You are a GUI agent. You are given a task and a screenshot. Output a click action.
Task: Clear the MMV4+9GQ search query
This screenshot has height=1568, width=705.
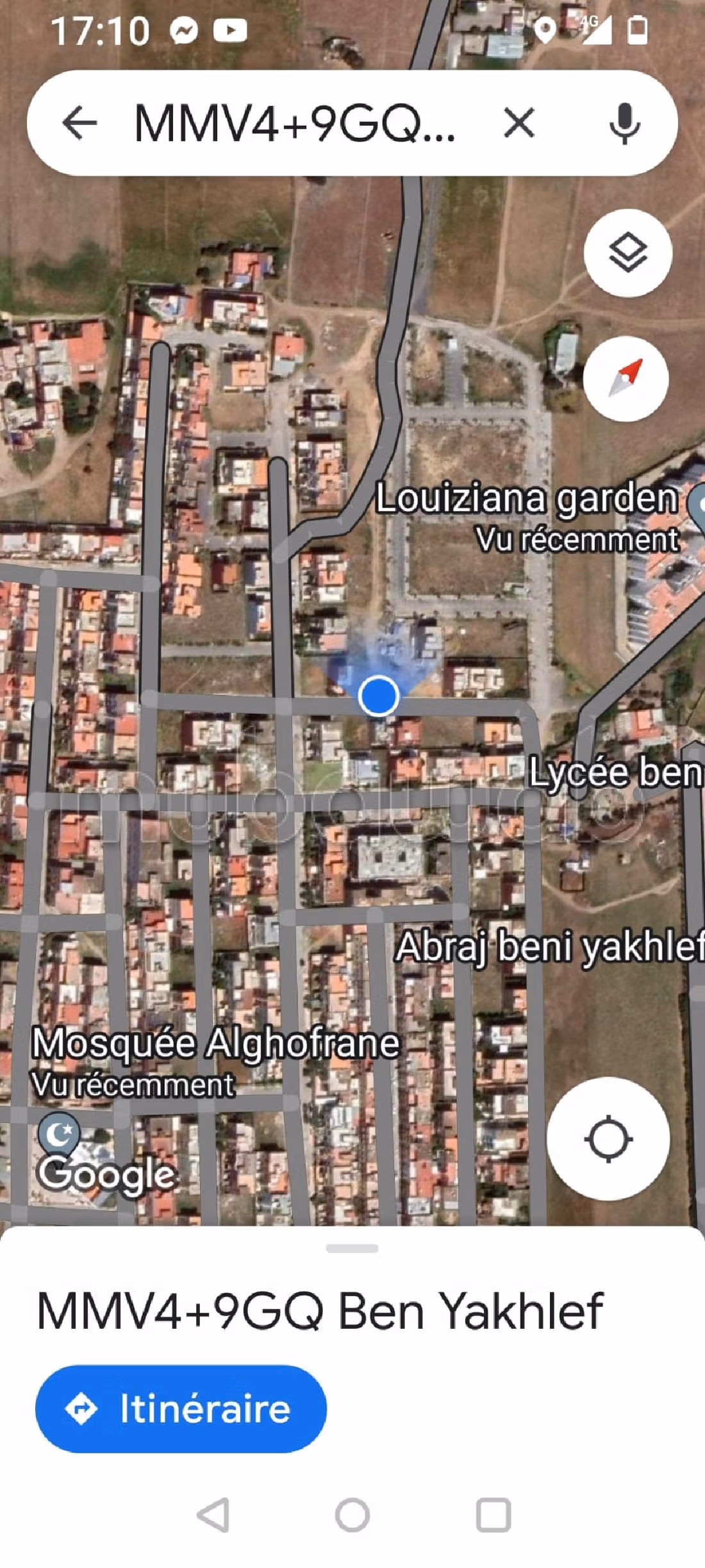(518, 123)
